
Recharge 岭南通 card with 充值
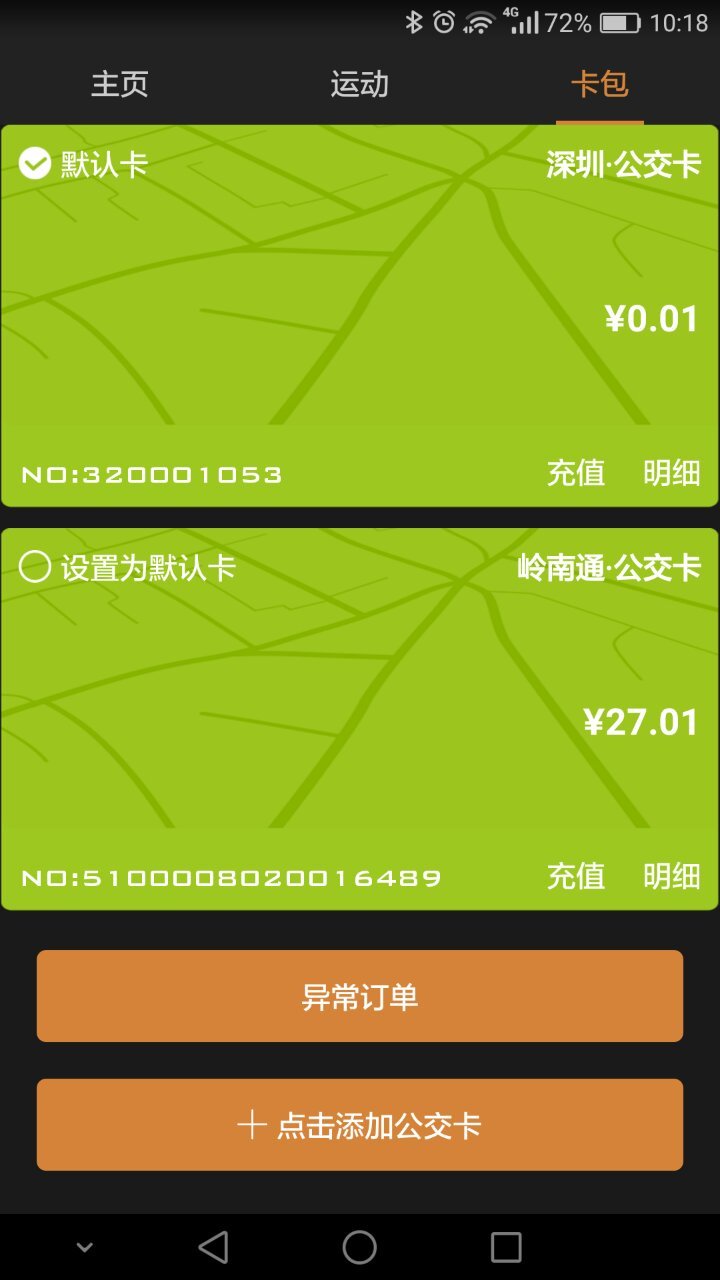pos(576,877)
